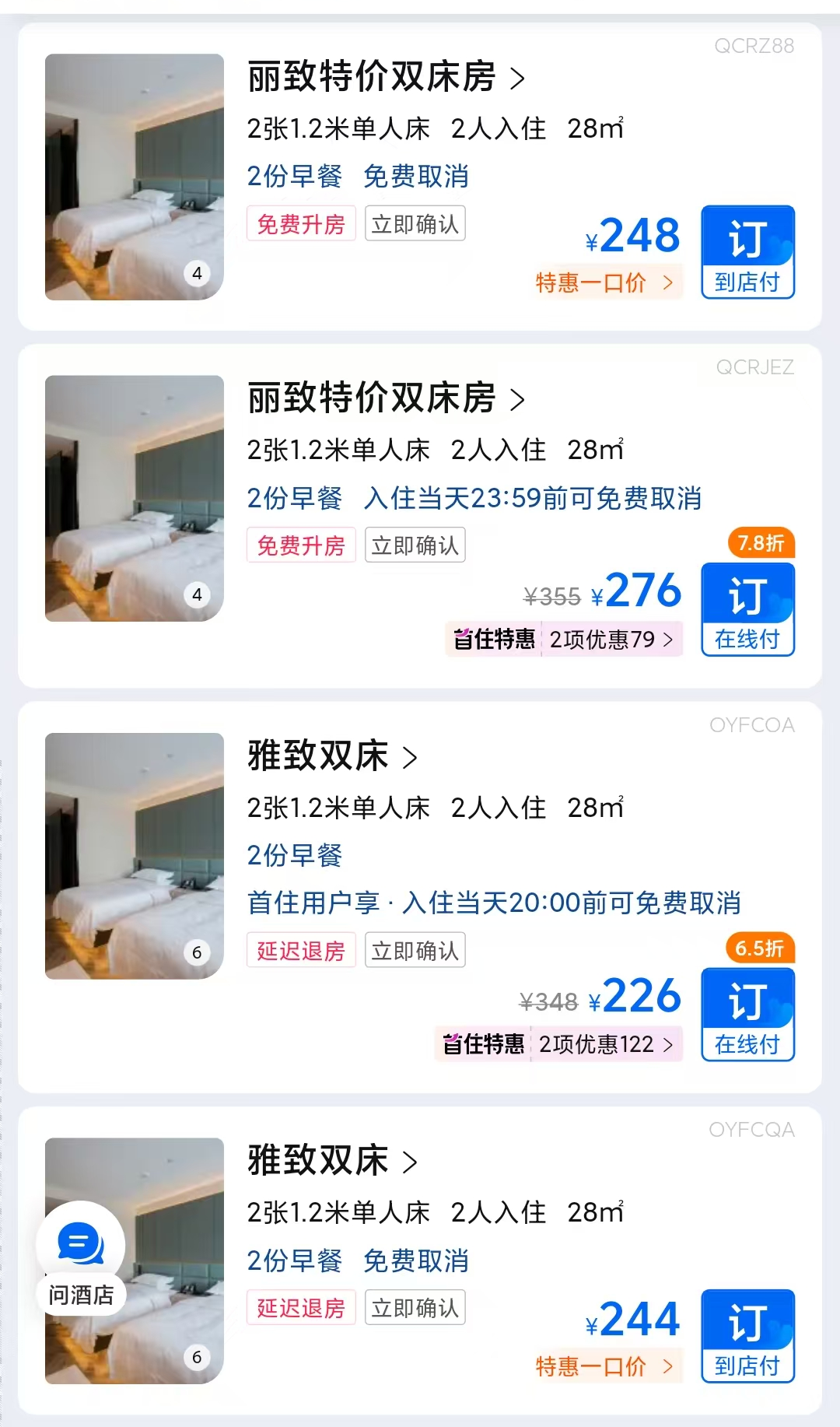Viewport: 840px width, 1427px height.
Task: Open room details for ¥276 丽致特价双床房 title
Action: coord(386,398)
